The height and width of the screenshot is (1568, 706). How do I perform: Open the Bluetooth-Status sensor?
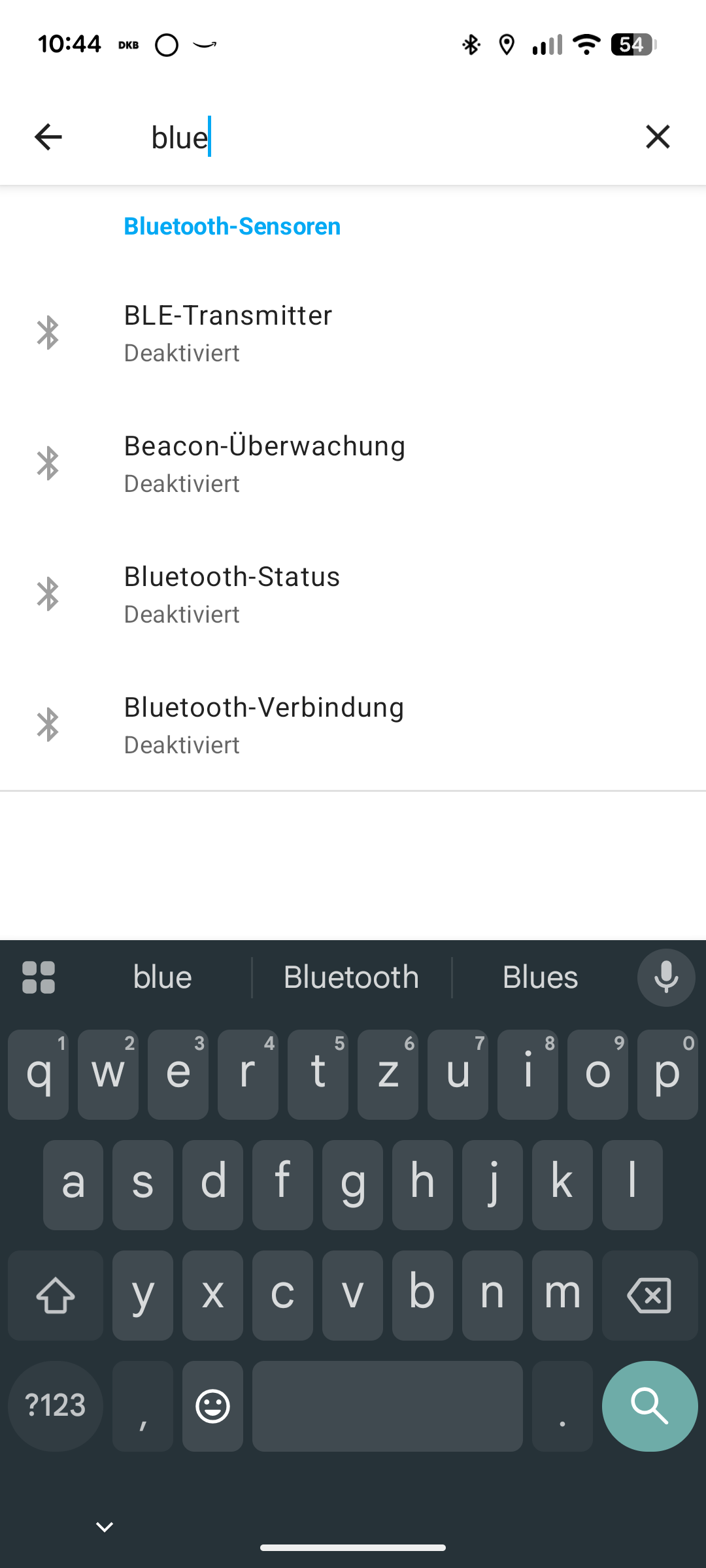point(353,595)
